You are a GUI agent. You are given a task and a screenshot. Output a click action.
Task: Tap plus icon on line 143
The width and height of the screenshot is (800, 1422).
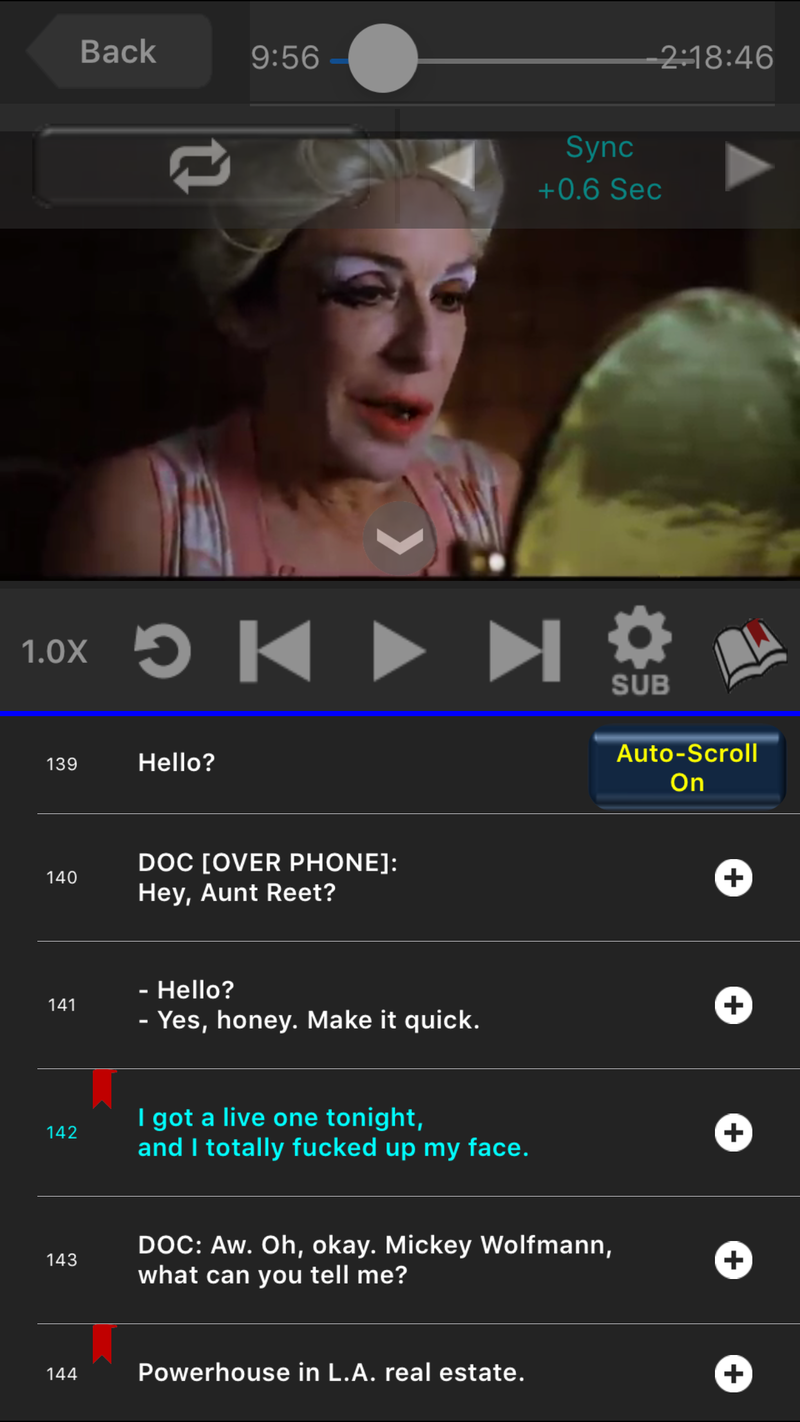(733, 1260)
